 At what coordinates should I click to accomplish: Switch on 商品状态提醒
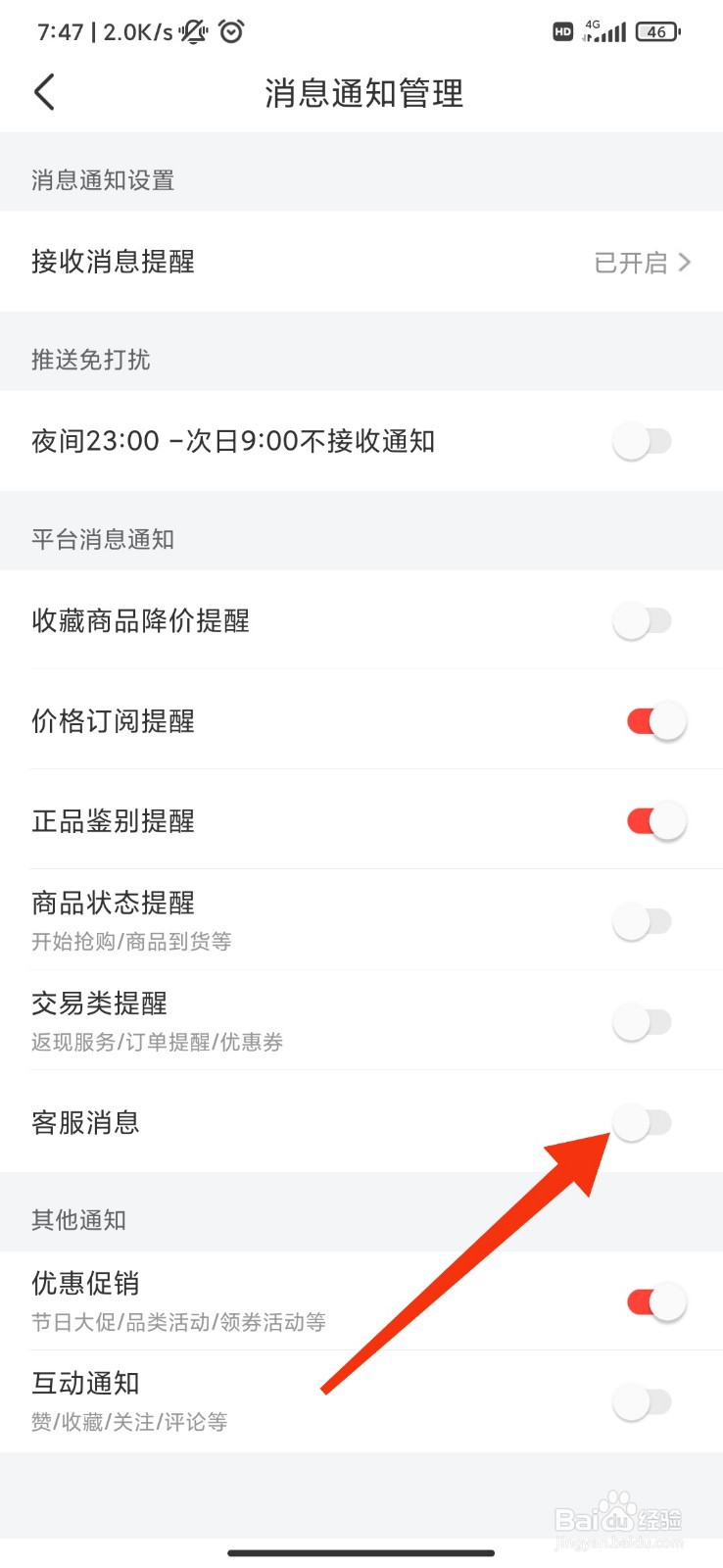click(643, 921)
